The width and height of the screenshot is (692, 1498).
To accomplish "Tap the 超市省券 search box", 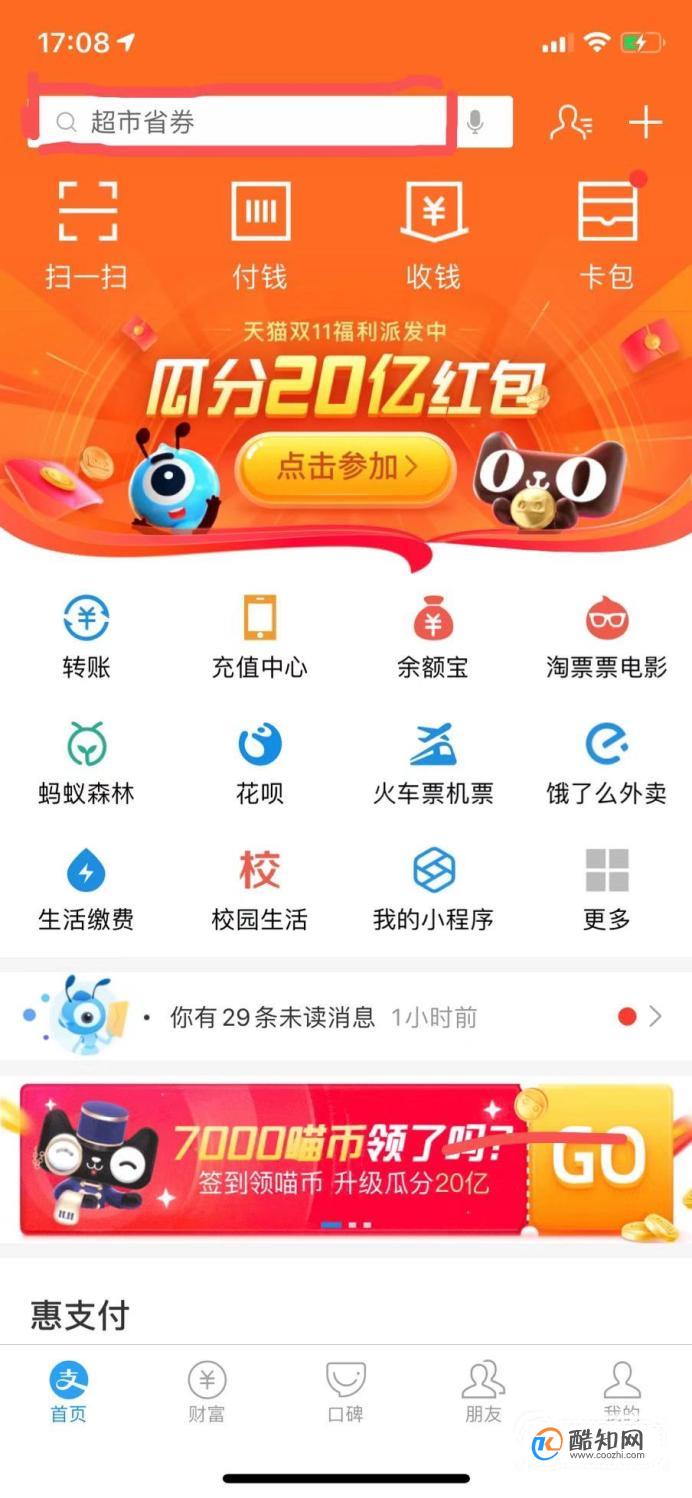I will coord(240,122).
